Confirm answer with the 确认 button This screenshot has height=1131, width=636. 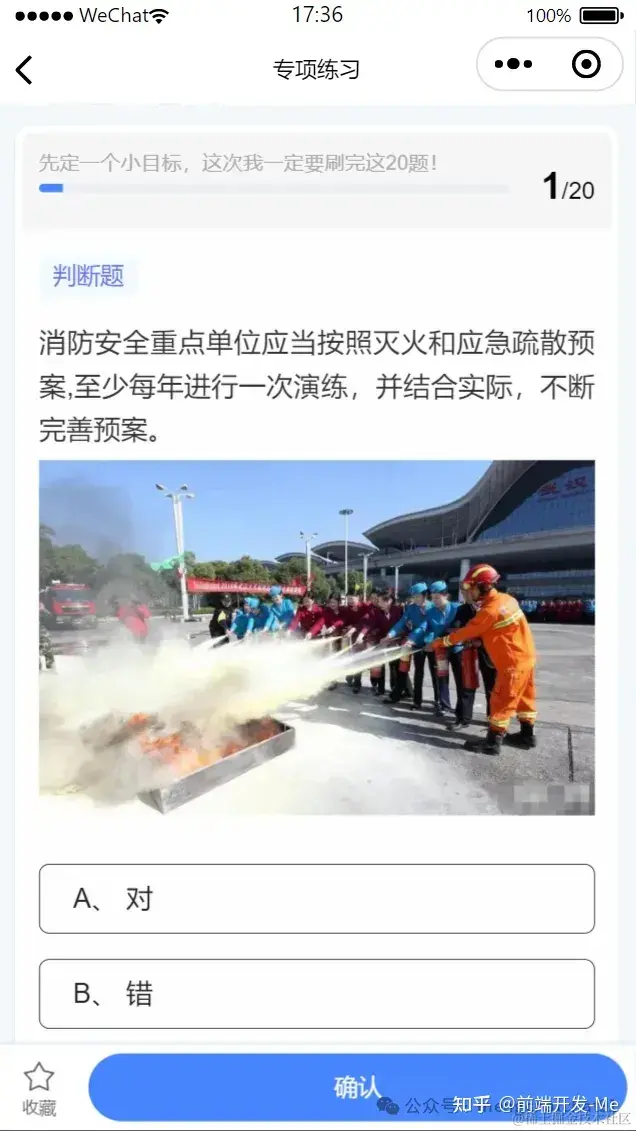357,1087
